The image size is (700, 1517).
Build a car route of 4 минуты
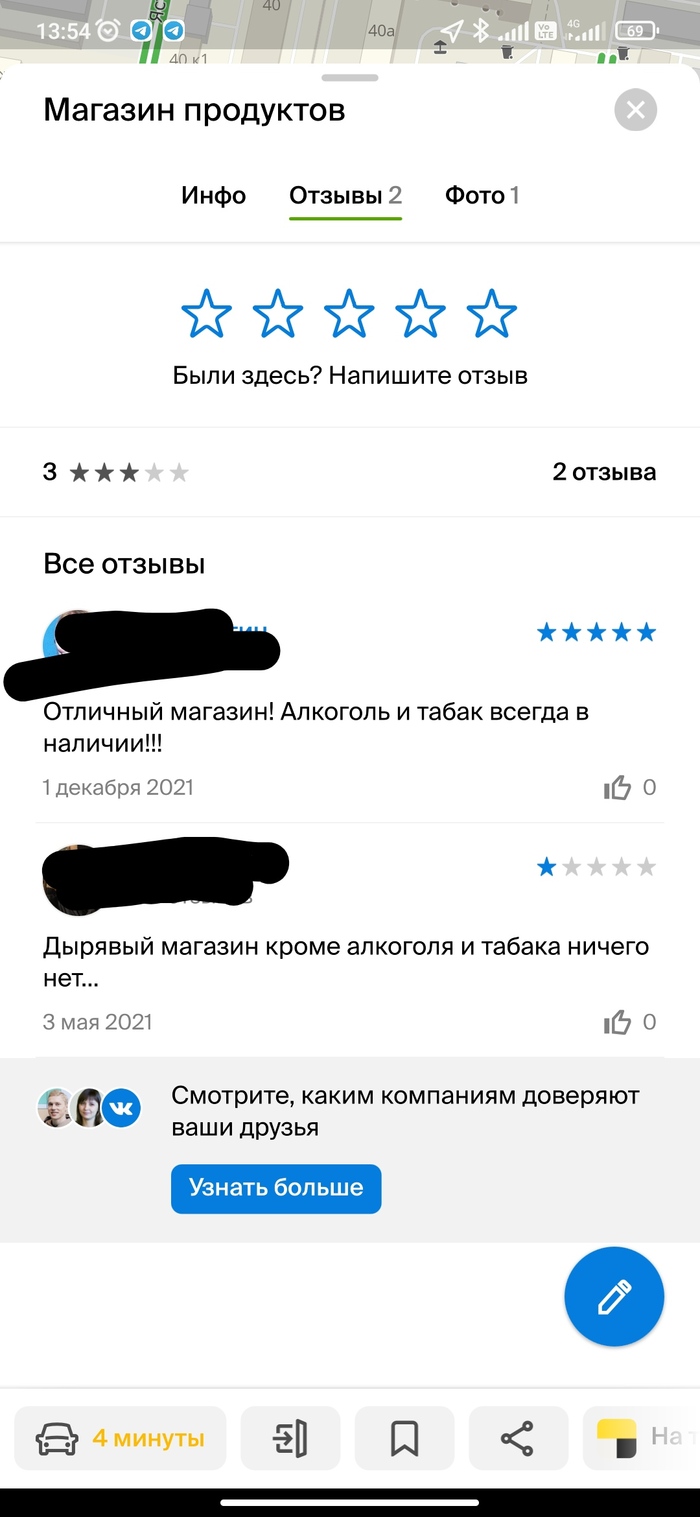click(120, 1439)
